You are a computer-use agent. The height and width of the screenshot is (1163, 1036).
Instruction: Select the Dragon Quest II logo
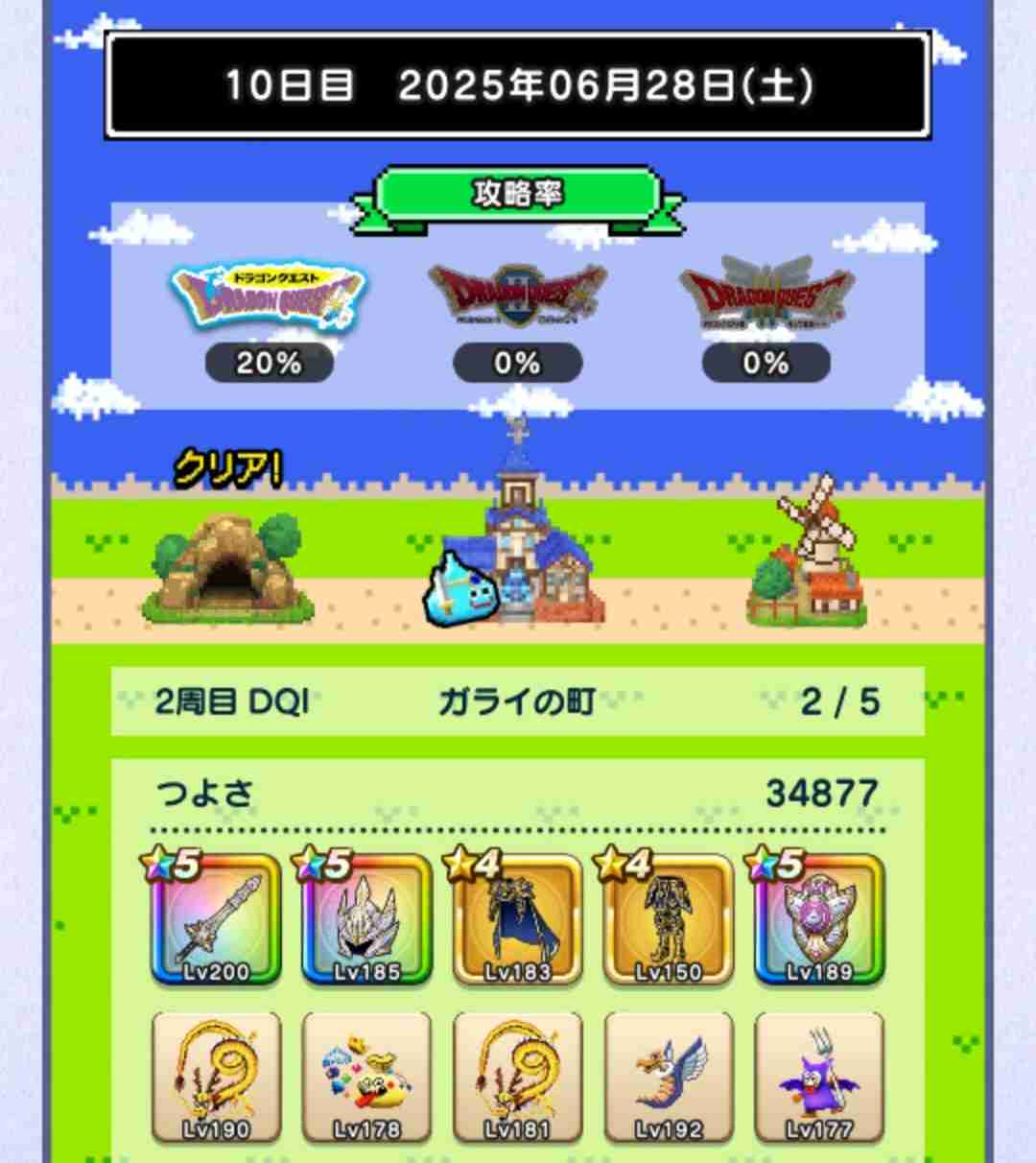pyautogui.click(x=518, y=293)
